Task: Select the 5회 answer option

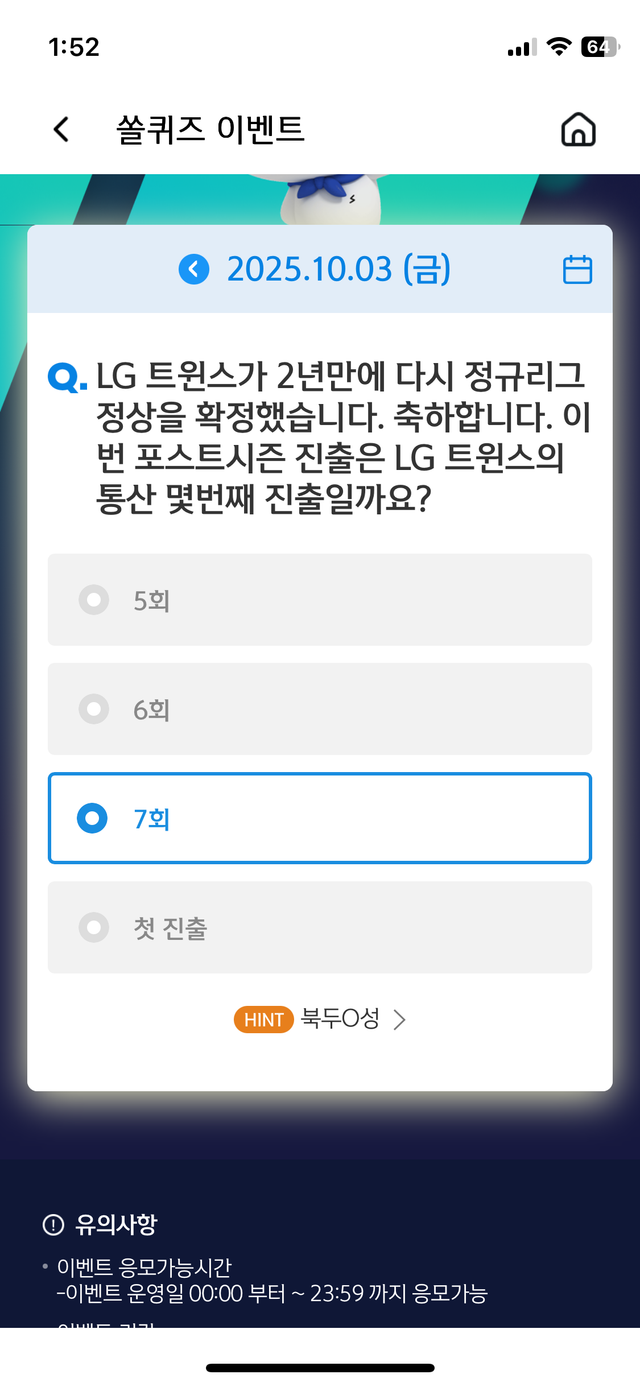Action: [x=320, y=600]
